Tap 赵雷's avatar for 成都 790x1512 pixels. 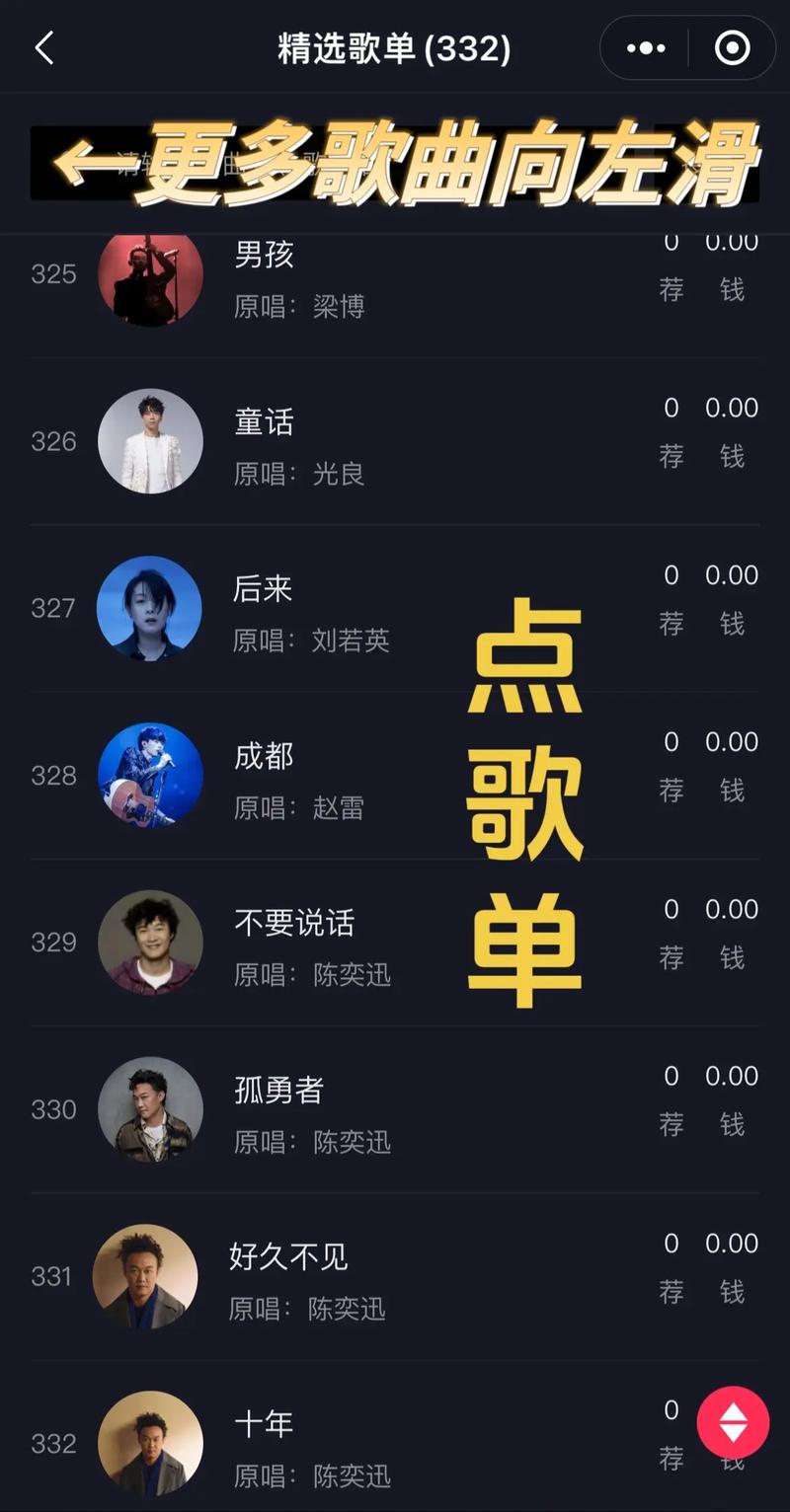pos(150,776)
